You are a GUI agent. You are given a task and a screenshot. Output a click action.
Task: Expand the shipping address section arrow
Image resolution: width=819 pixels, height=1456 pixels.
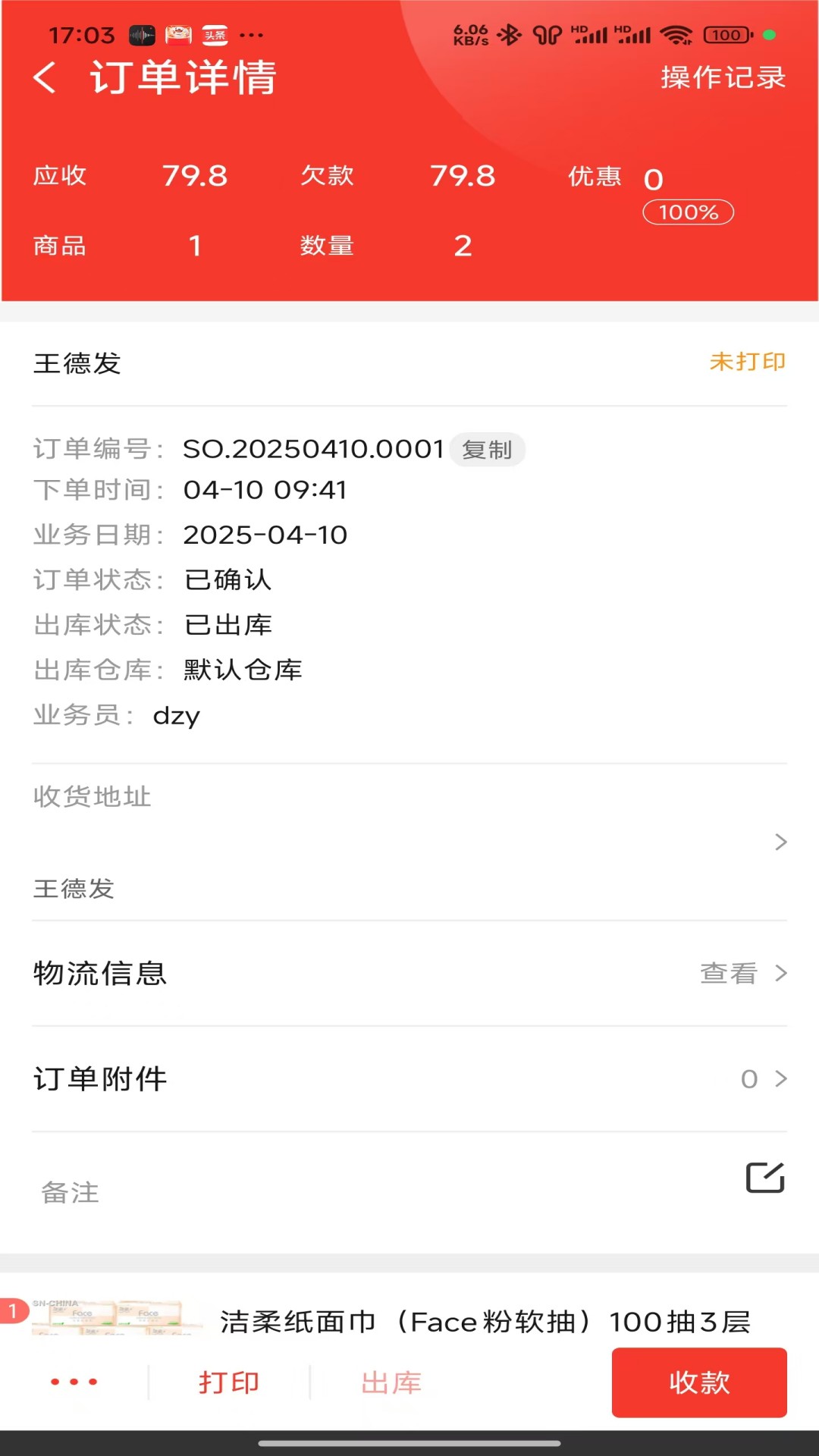tap(781, 842)
